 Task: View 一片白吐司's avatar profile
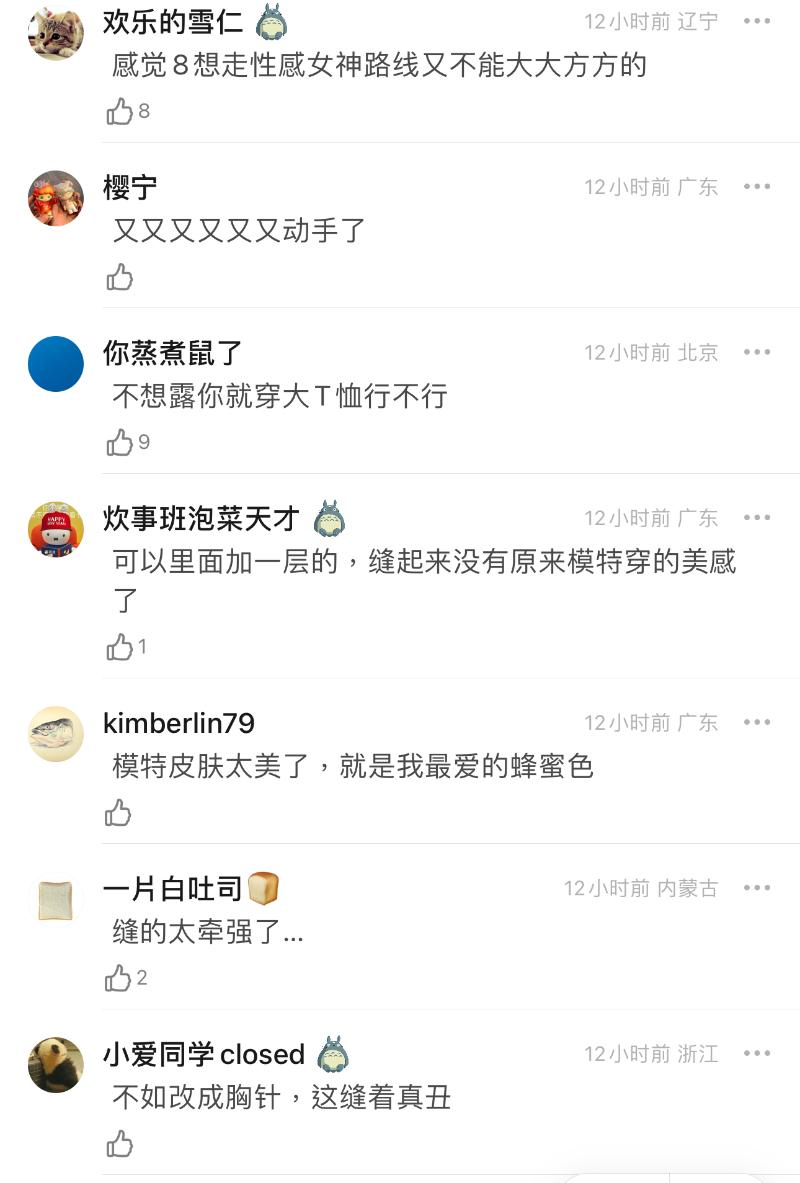click(x=55, y=899)
